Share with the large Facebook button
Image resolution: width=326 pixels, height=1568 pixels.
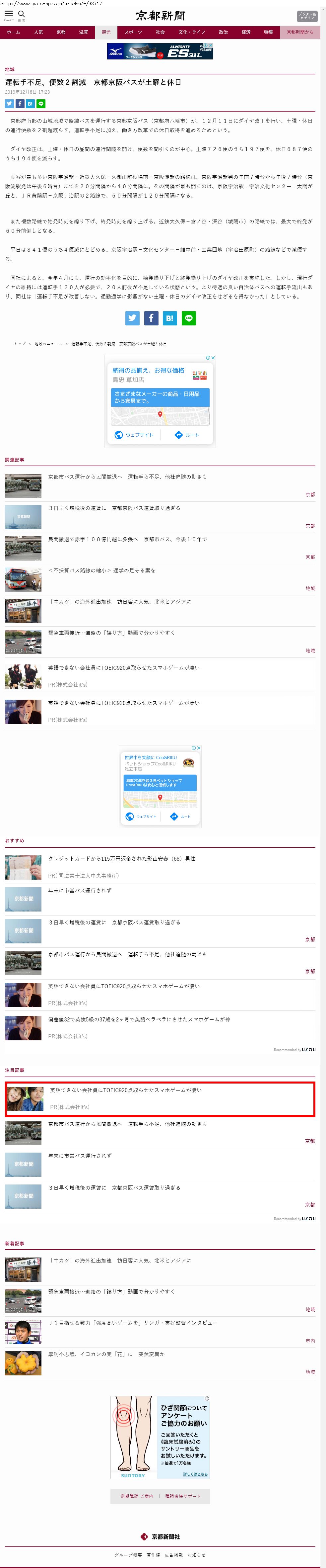(151, 318)
